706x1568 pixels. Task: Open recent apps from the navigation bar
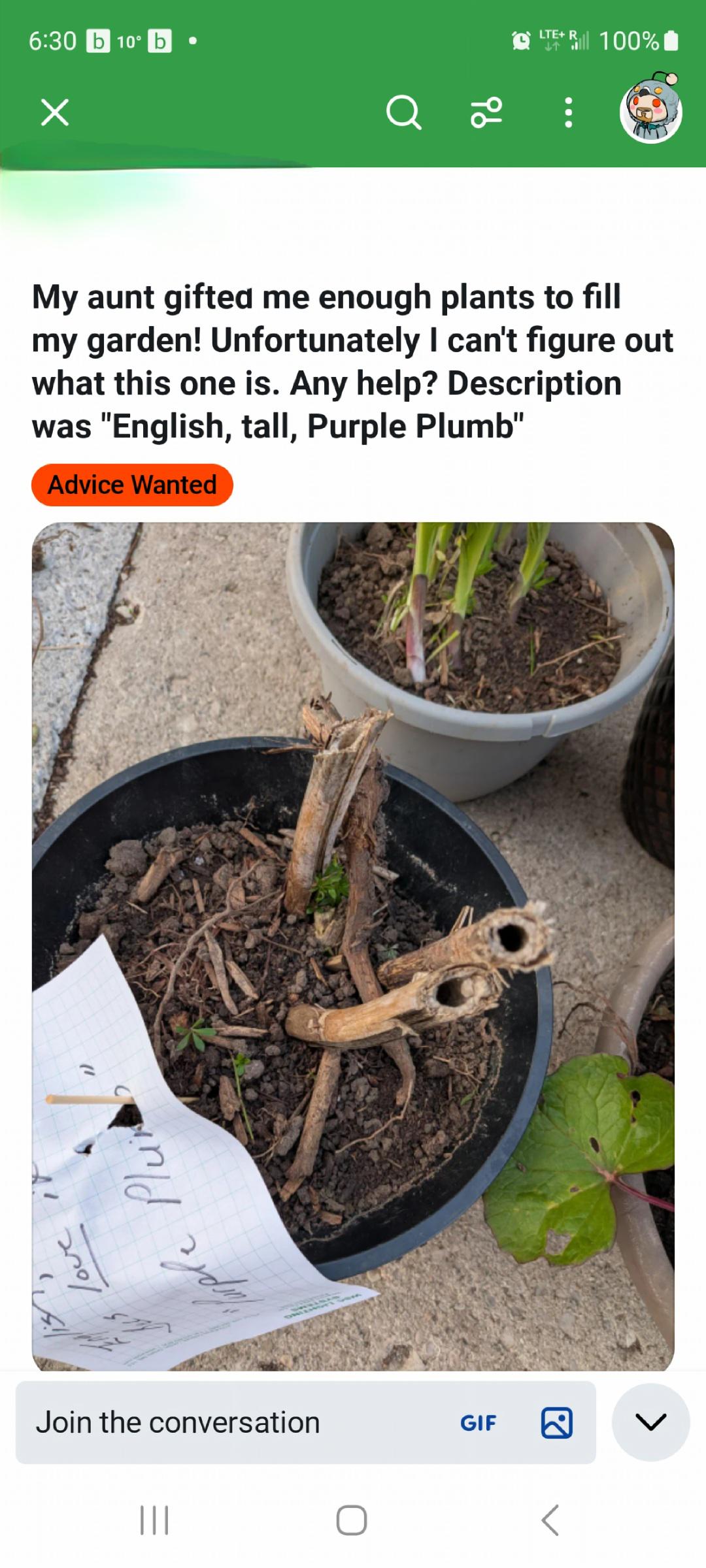[x=155, y=1520]
